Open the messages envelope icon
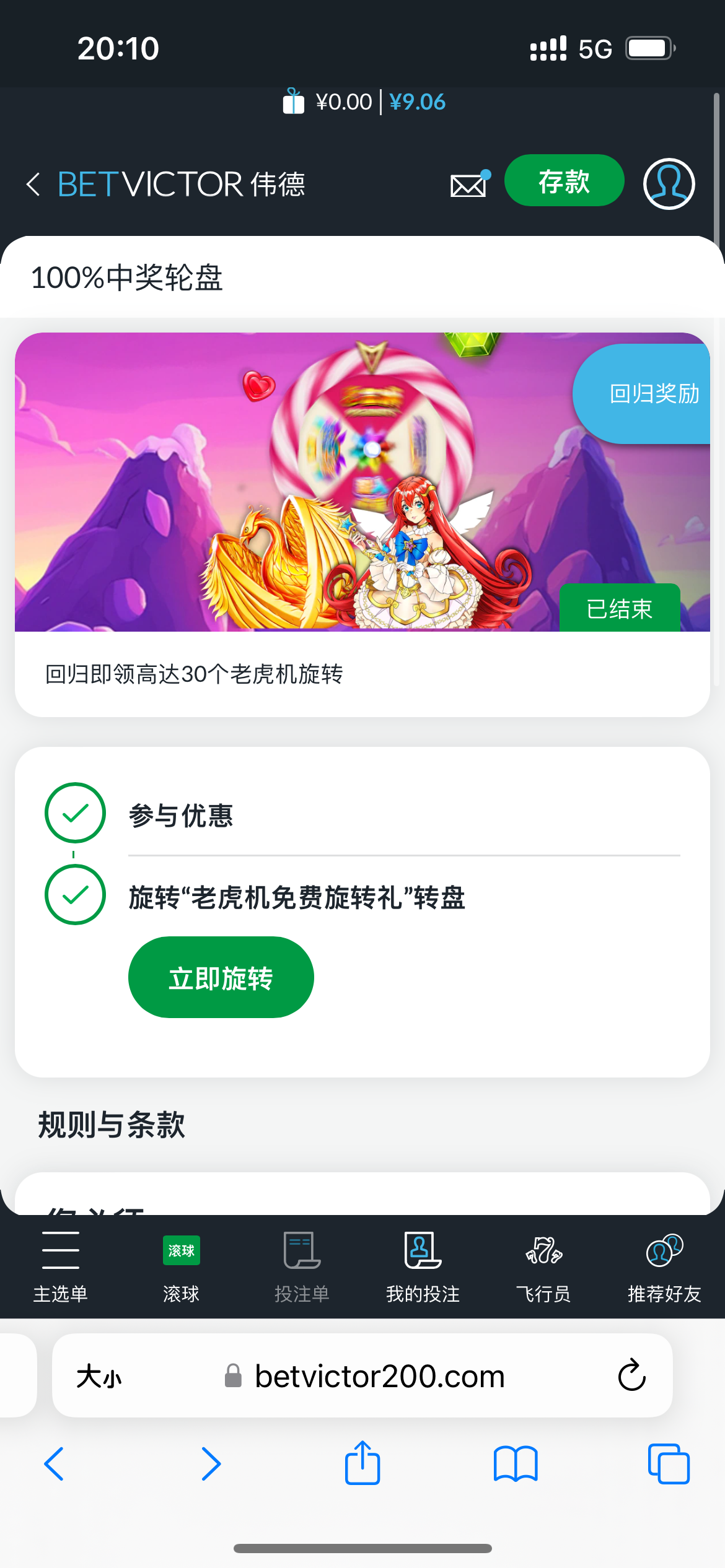725x1568 pixels. click(469, 185)
